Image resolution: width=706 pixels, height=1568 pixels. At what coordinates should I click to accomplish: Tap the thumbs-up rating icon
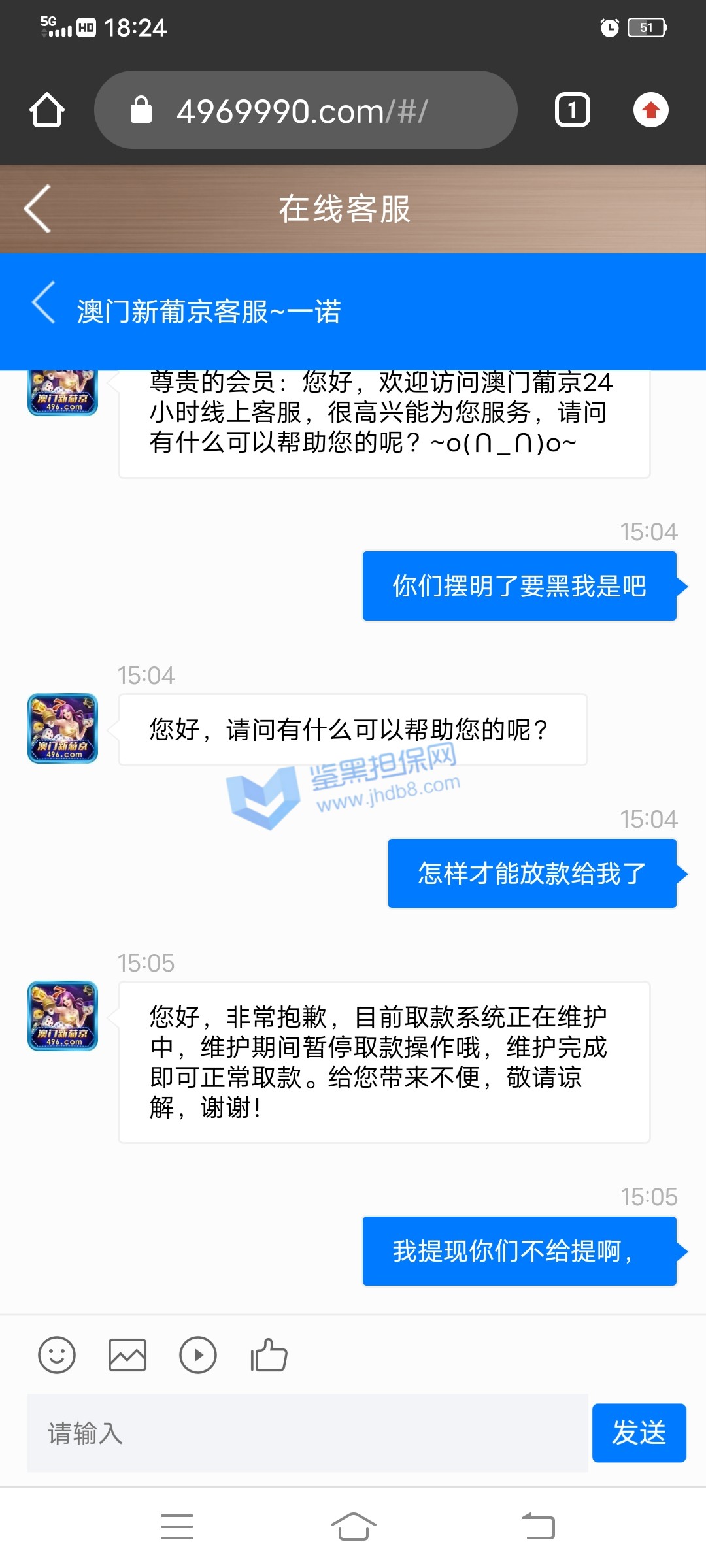269,1355
